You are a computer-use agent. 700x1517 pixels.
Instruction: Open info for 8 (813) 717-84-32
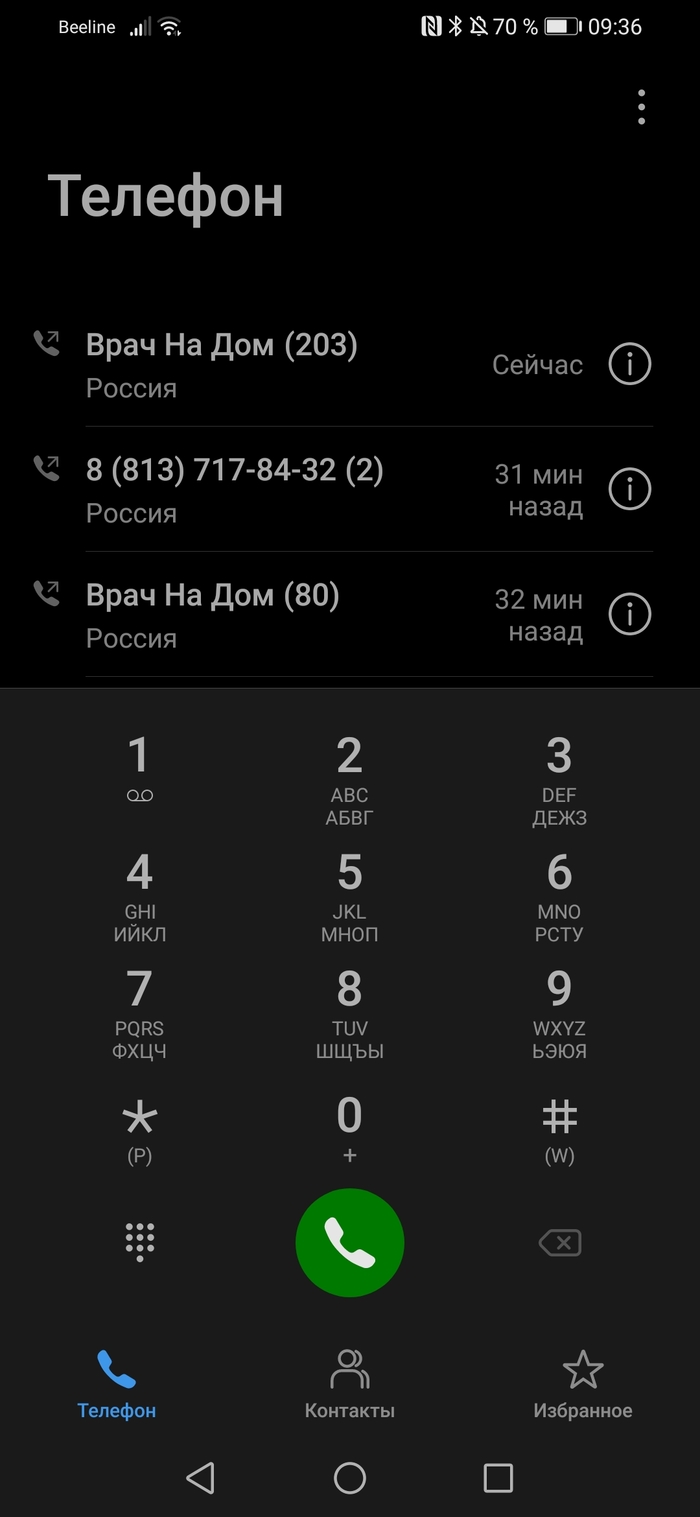[x=630, y=489]
